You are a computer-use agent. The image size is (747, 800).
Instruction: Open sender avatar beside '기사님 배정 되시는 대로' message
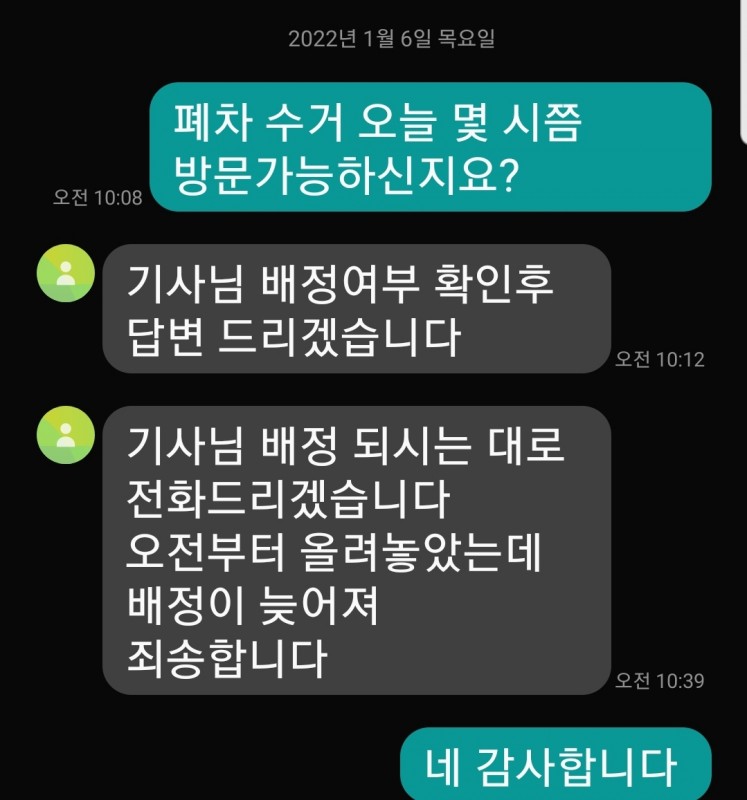click(66, 435)
